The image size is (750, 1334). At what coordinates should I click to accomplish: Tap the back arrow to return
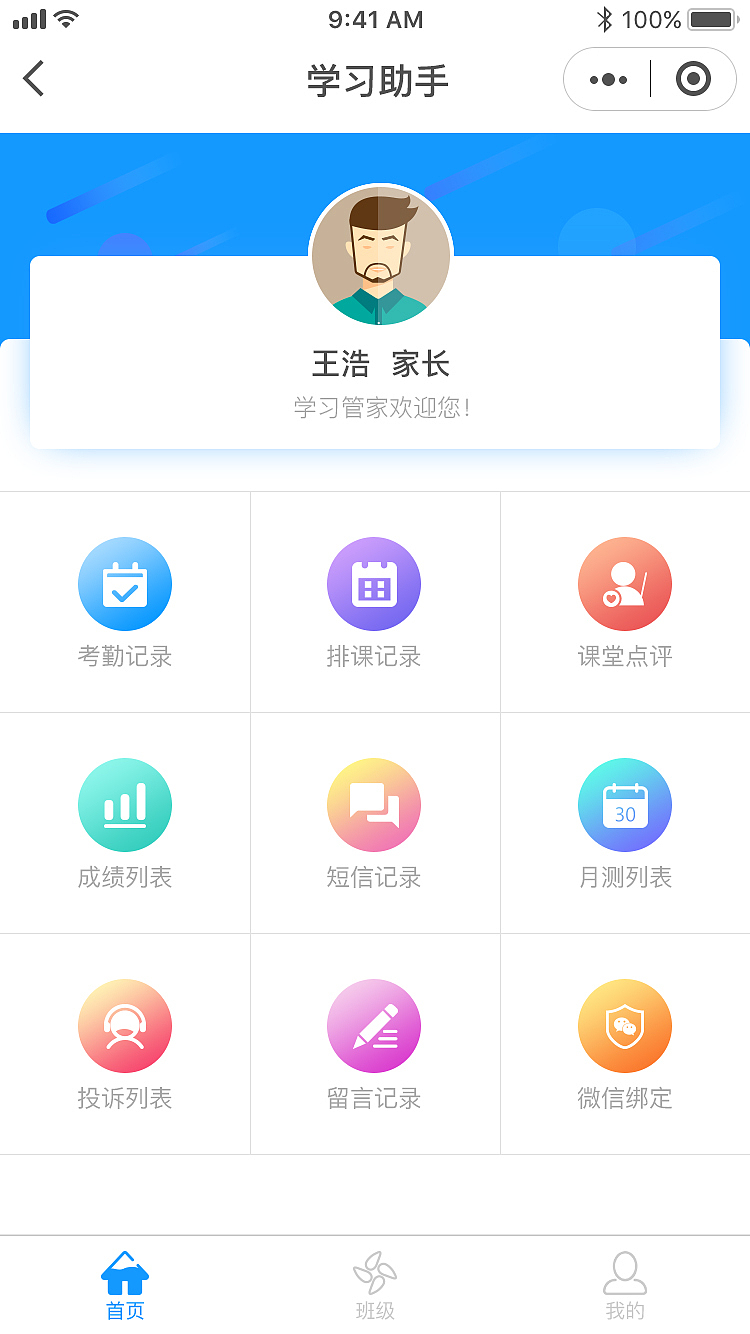[x=33, y=79]
